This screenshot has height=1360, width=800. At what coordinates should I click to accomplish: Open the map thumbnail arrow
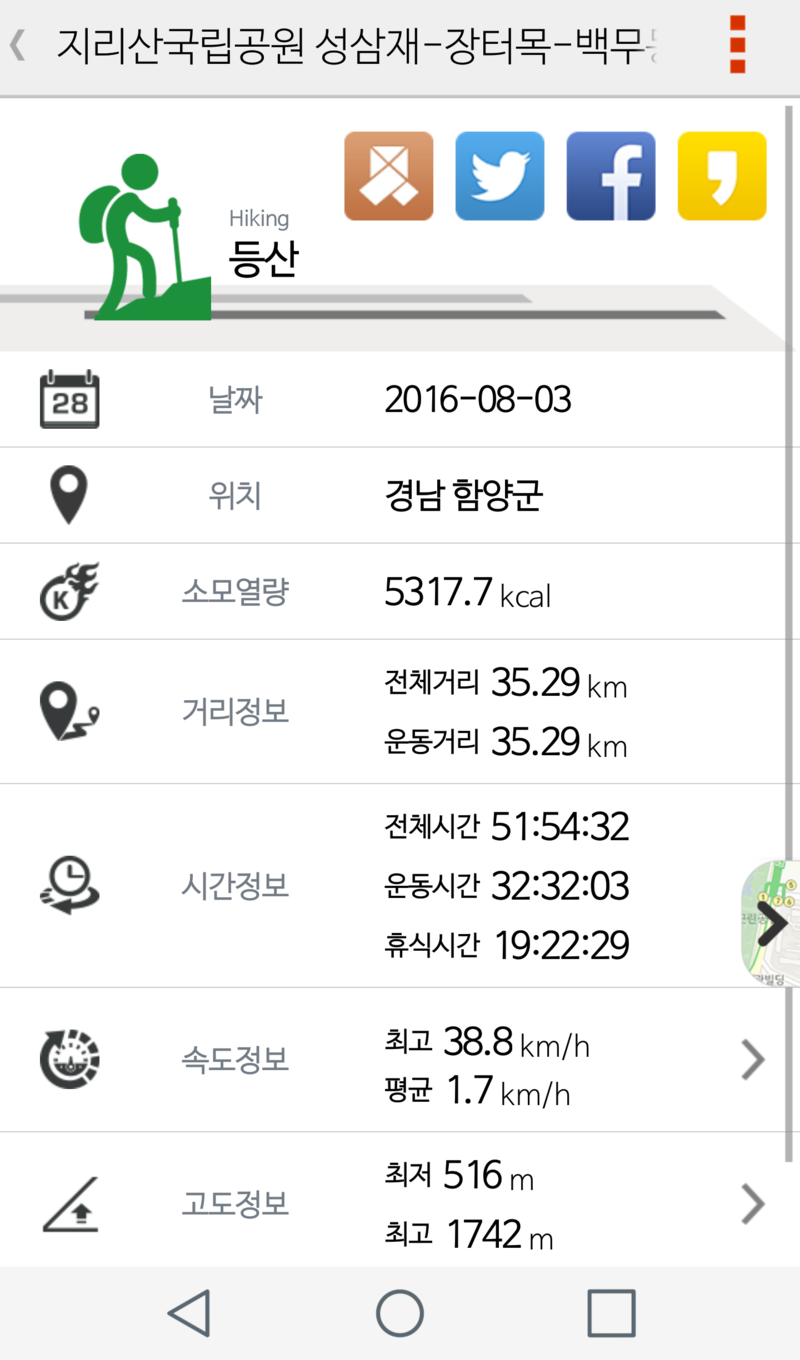pyautogui.click(x=770, y=924)
